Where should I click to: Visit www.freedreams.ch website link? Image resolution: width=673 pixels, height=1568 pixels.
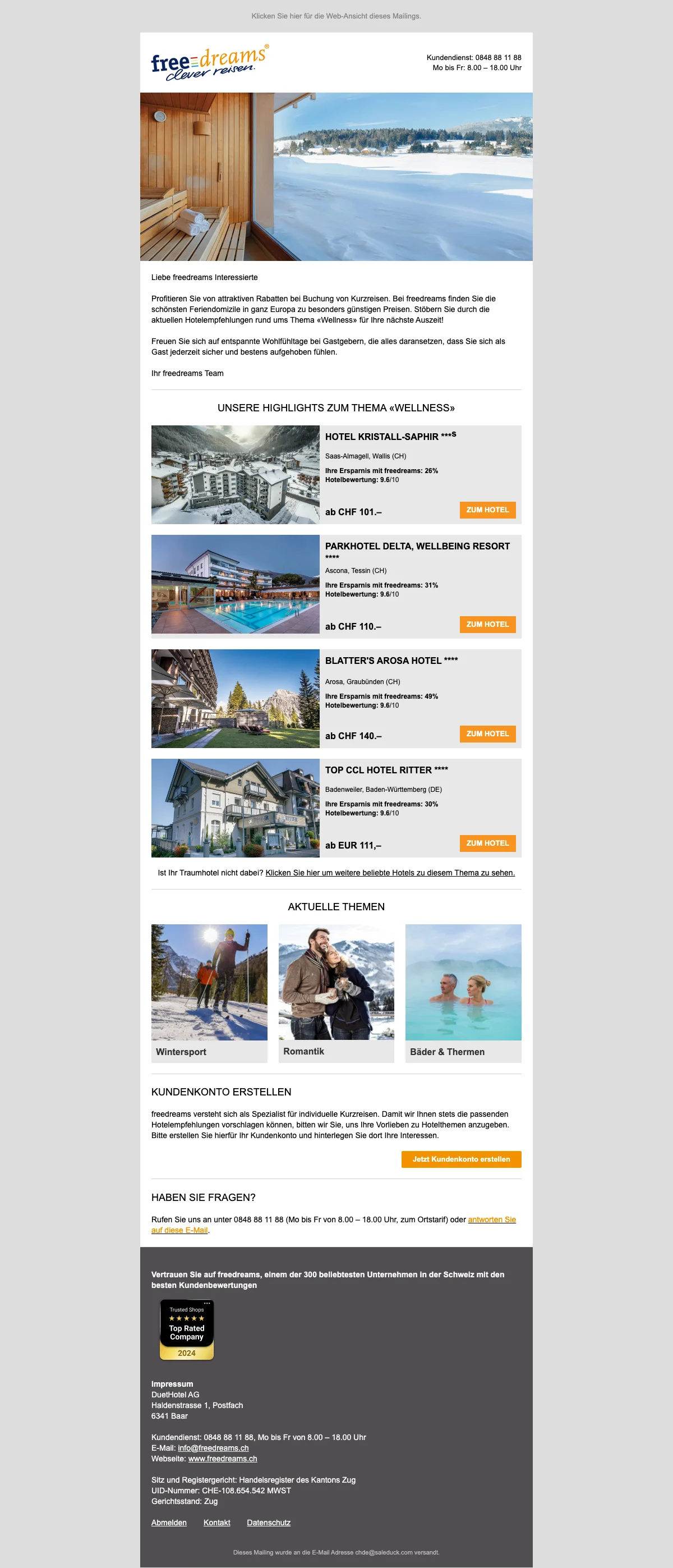(222, 1459)
